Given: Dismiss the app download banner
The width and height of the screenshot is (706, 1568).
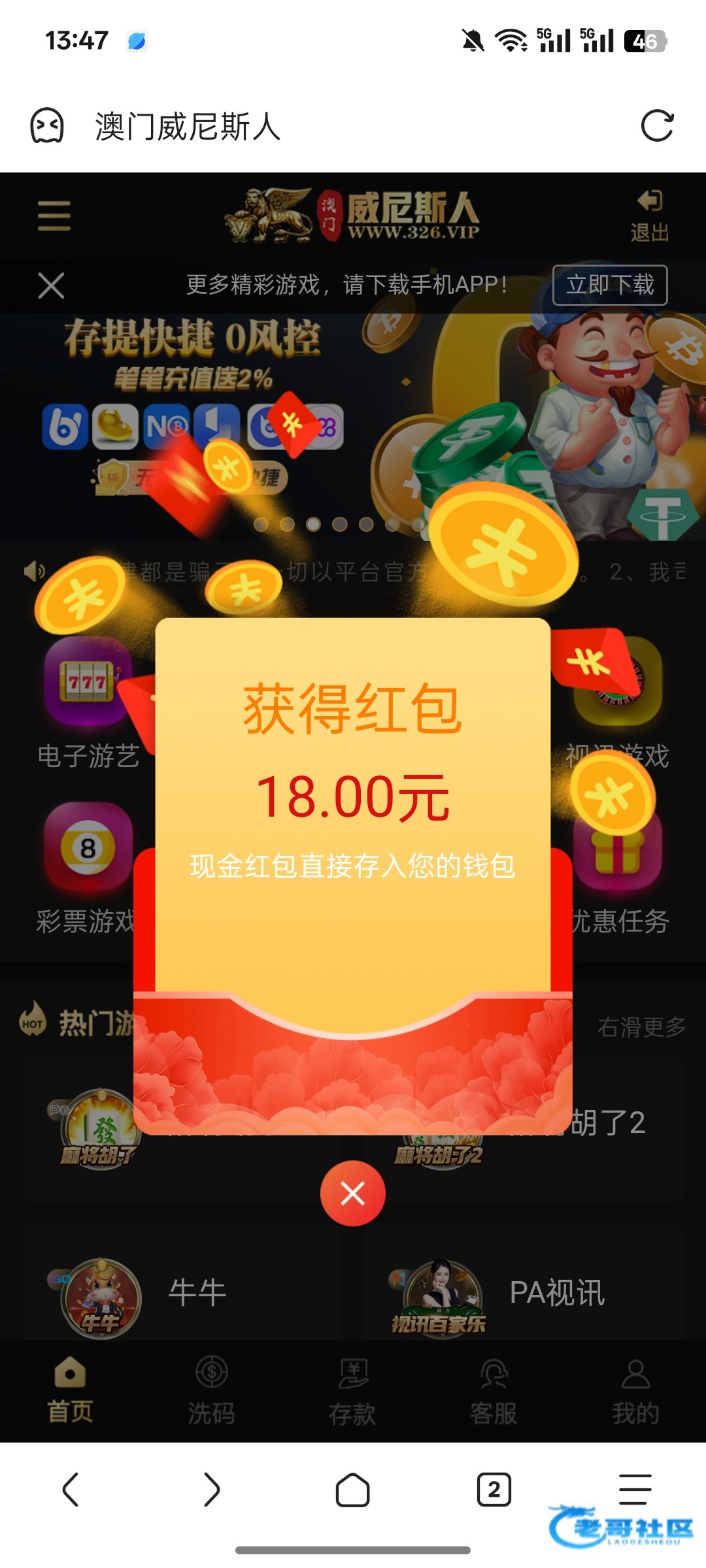Looking at the screenshot, I should (x=51, y=286).
